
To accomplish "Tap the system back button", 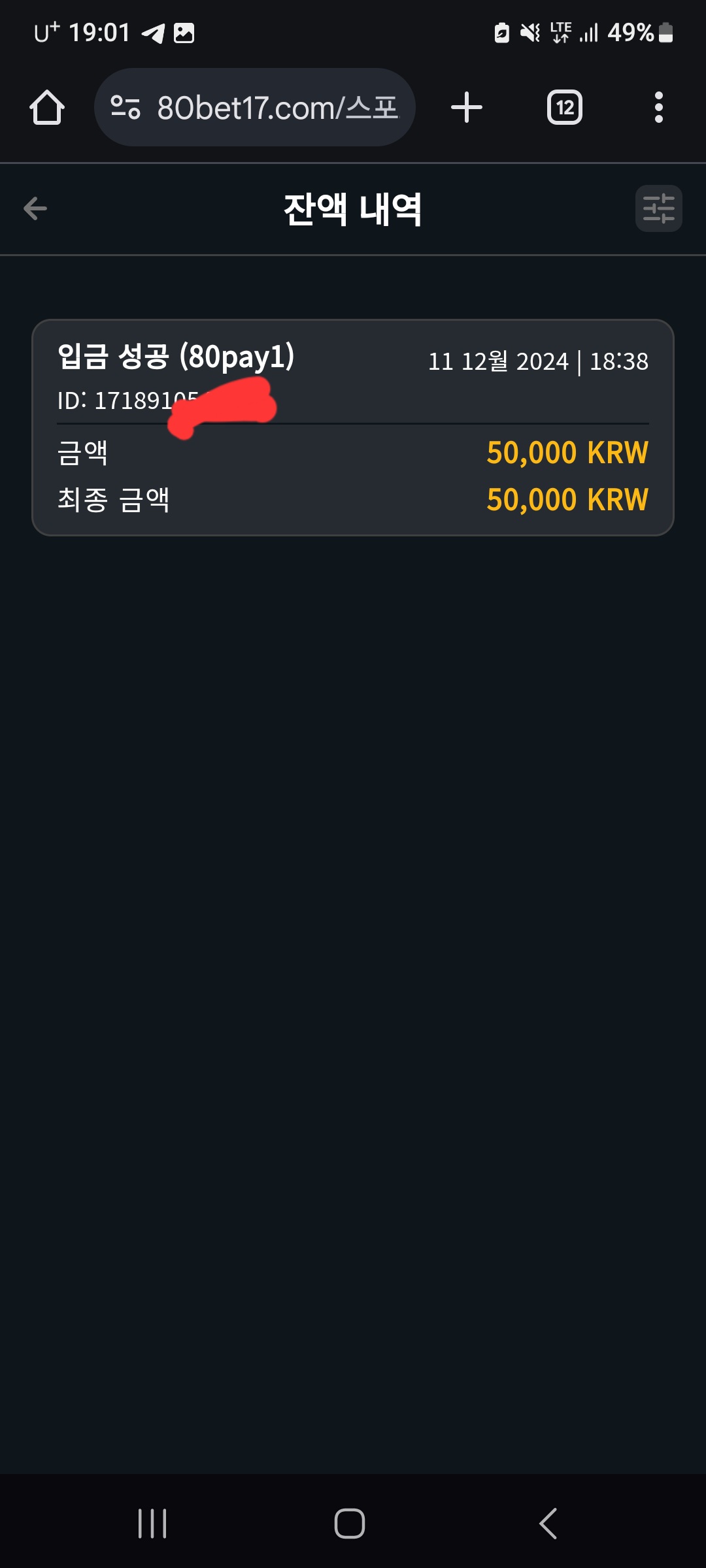I will point(548,1524).
